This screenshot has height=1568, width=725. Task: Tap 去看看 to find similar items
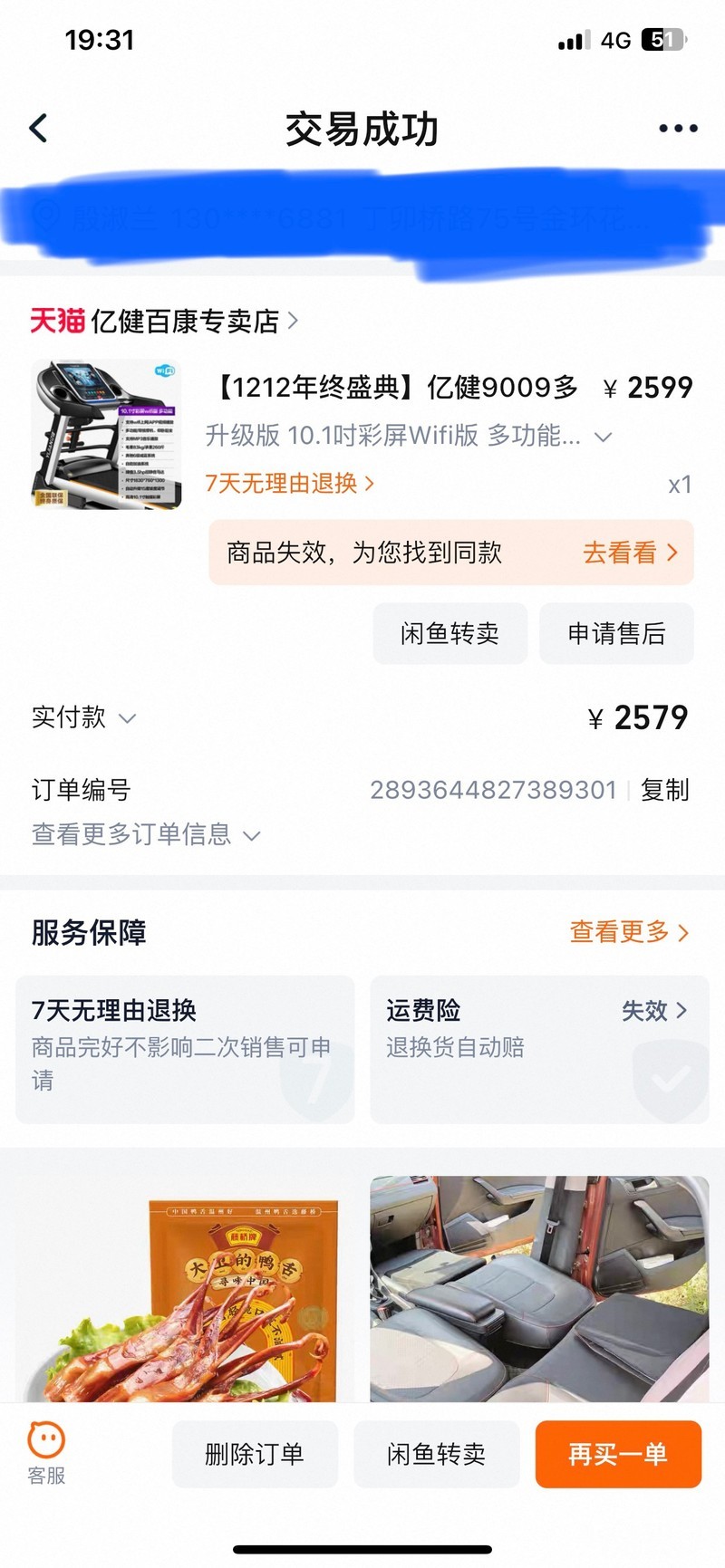point(630,553)
